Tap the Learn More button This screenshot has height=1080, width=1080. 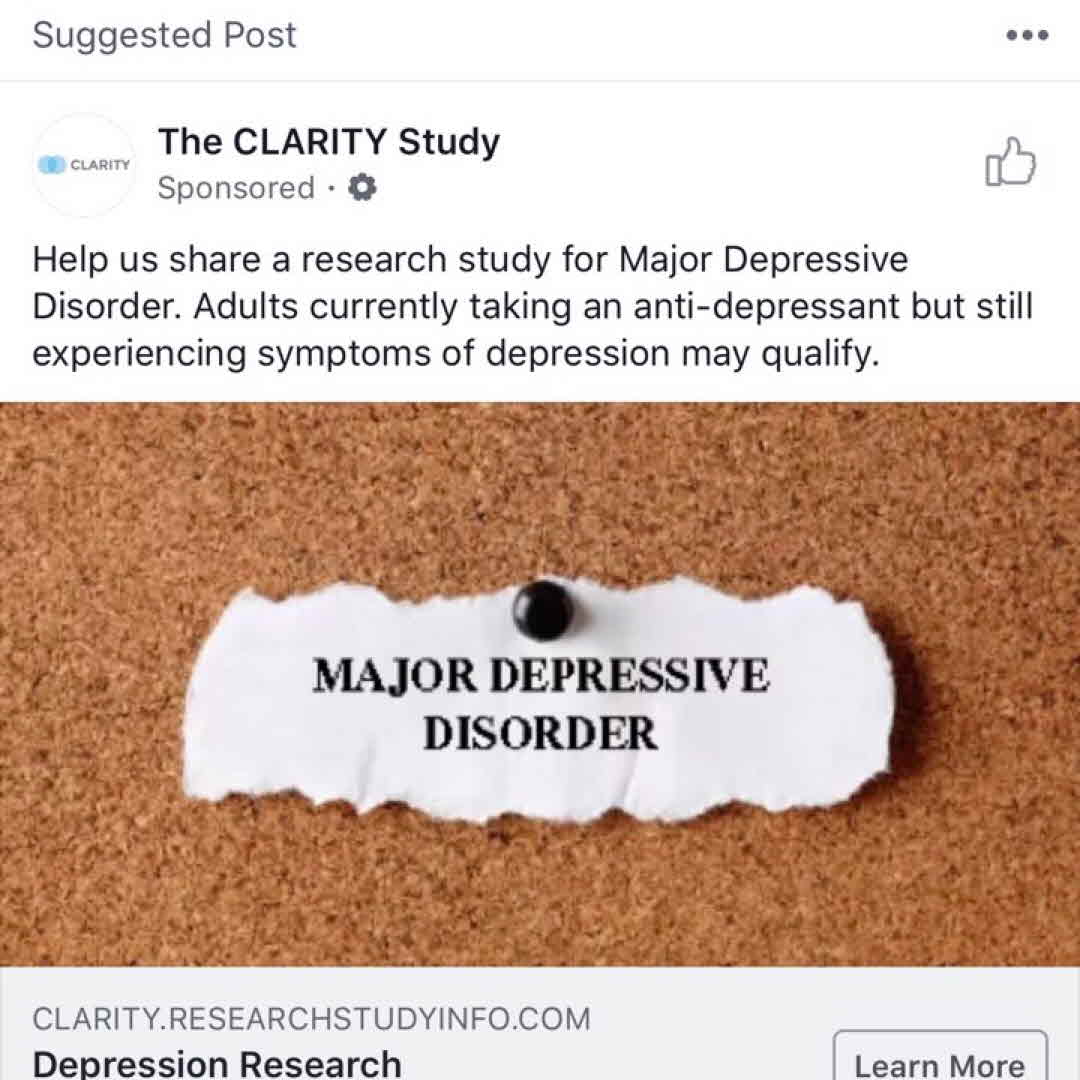tap(940, 1060)
